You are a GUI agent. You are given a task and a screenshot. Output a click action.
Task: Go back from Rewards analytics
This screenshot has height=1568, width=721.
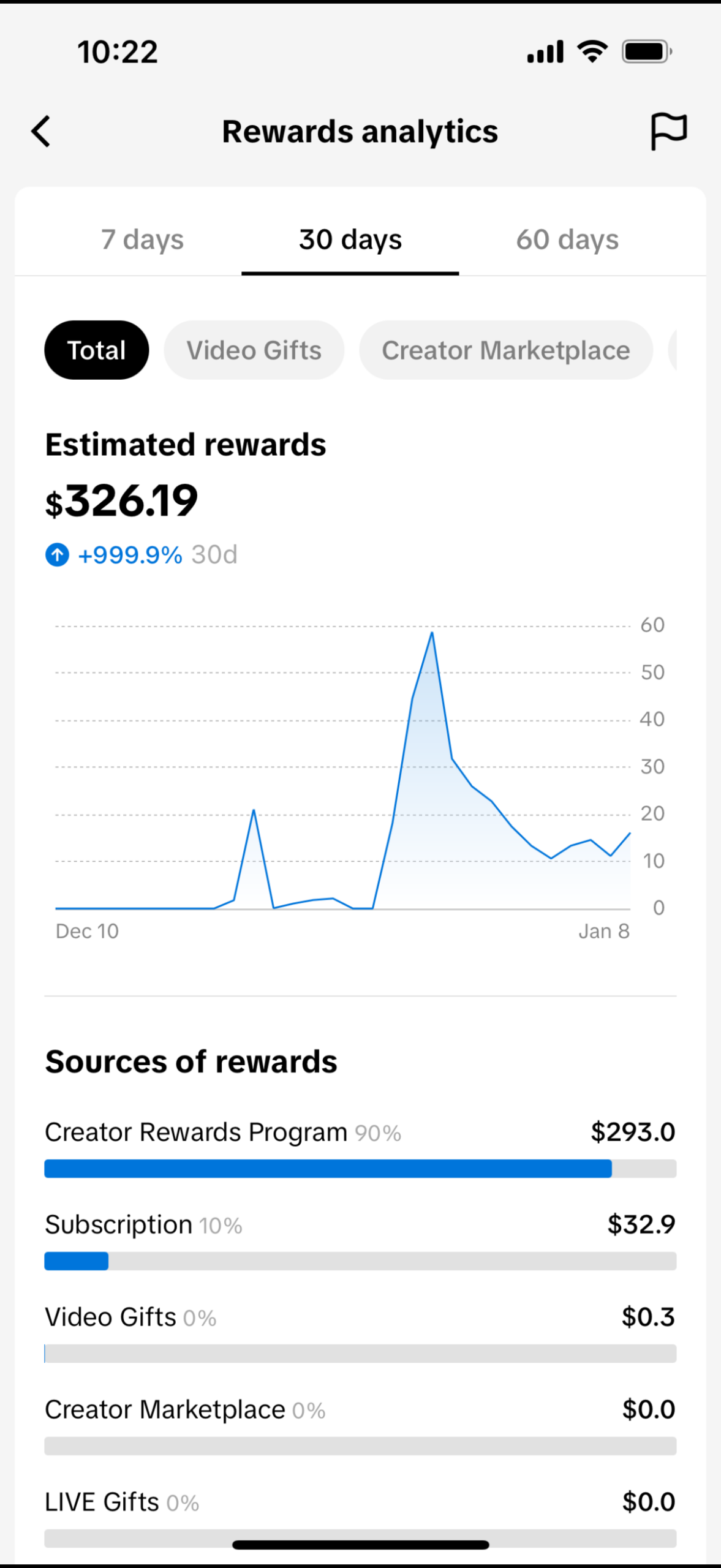tap(41, 132)
